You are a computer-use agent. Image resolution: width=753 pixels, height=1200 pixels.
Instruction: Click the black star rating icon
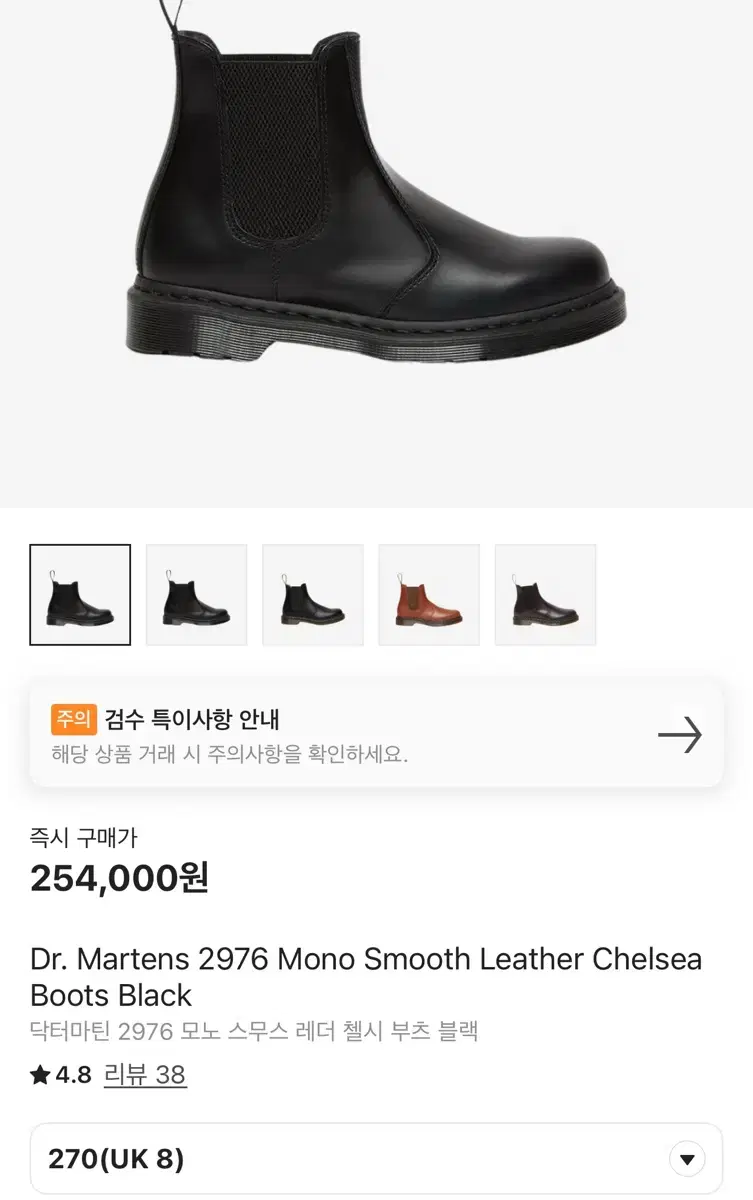tap(37, 1077)
